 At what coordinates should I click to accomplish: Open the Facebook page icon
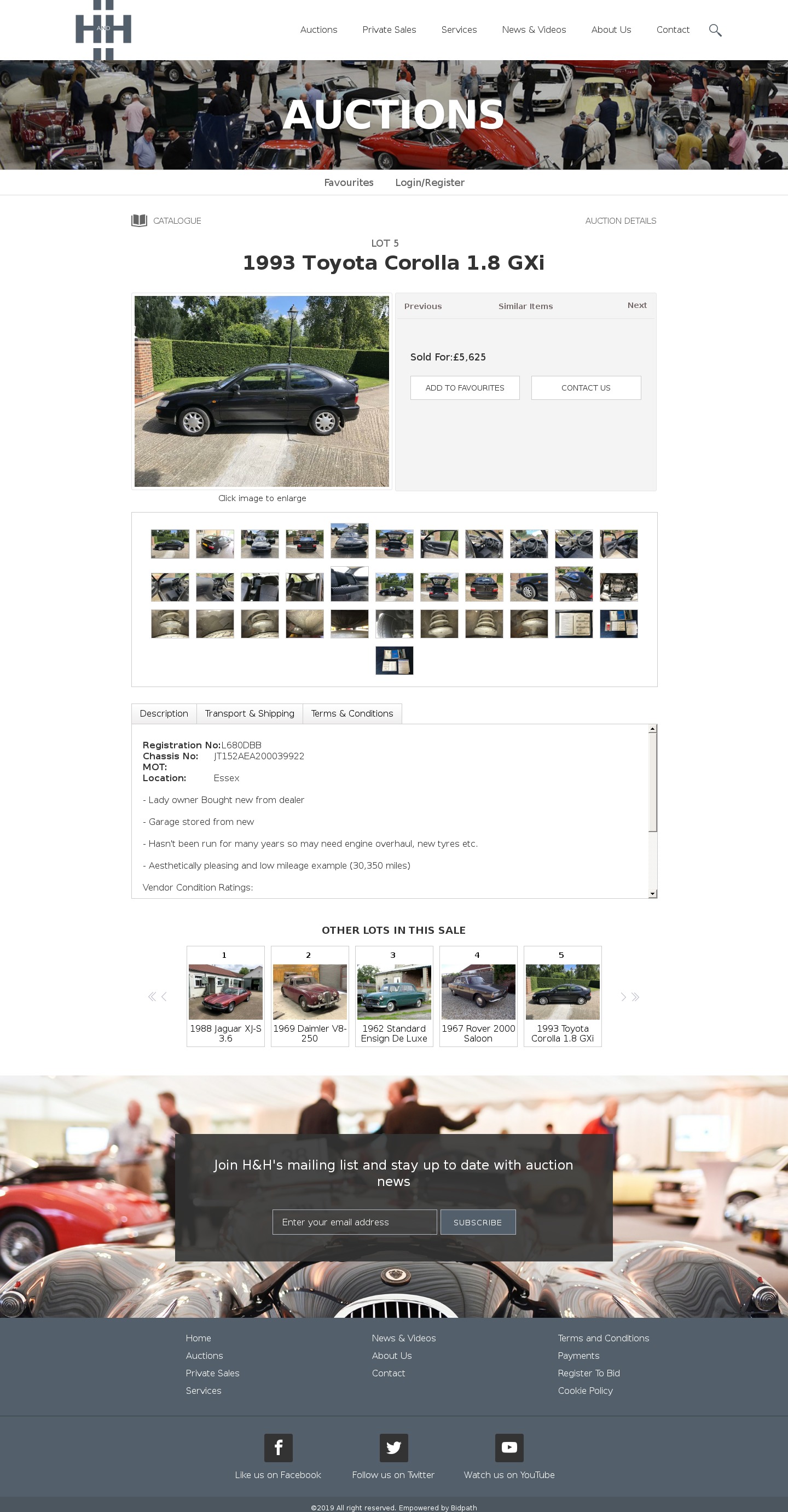278,1447
